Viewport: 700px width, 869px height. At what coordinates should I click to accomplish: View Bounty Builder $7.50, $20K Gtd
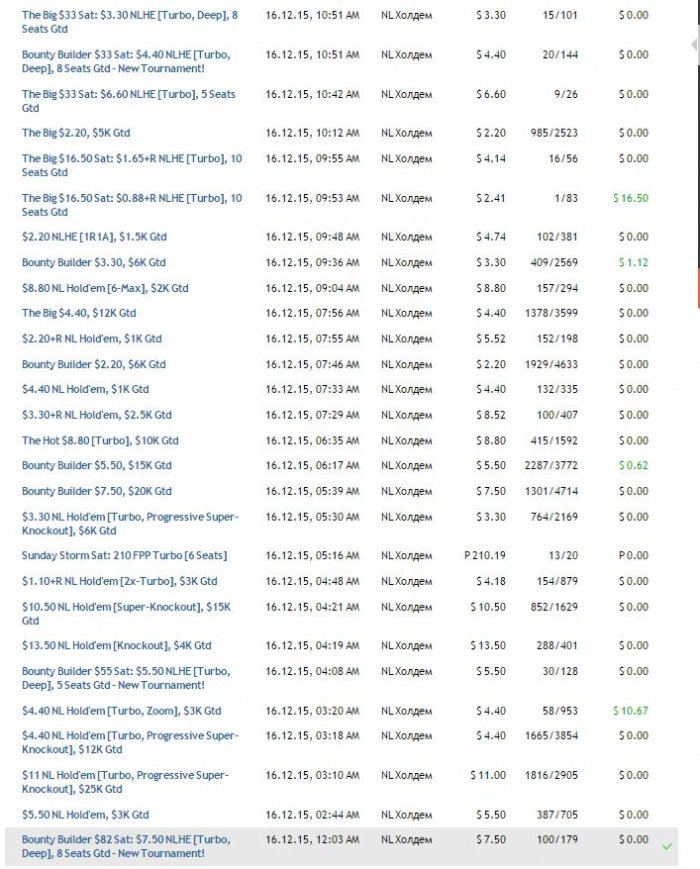97,492
